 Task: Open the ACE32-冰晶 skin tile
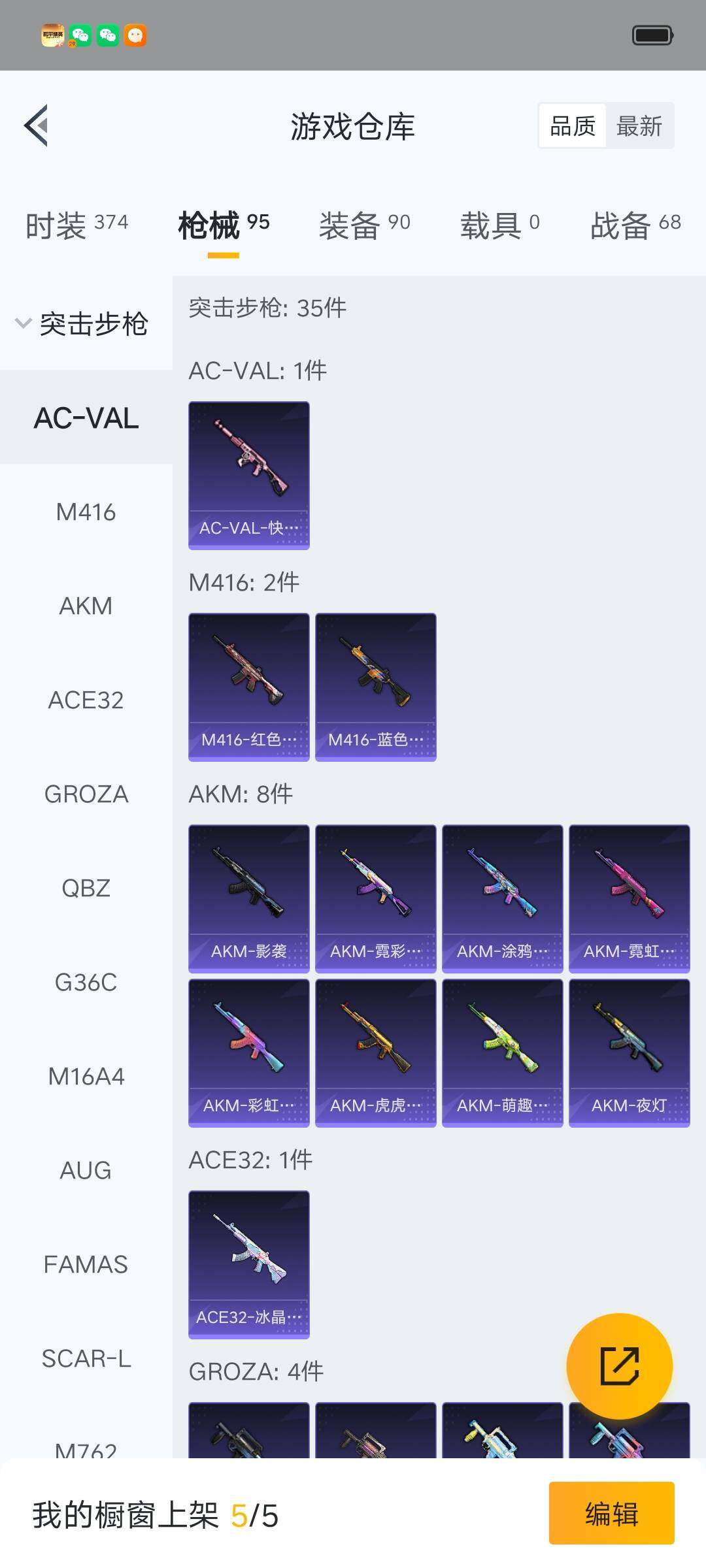248,1264
